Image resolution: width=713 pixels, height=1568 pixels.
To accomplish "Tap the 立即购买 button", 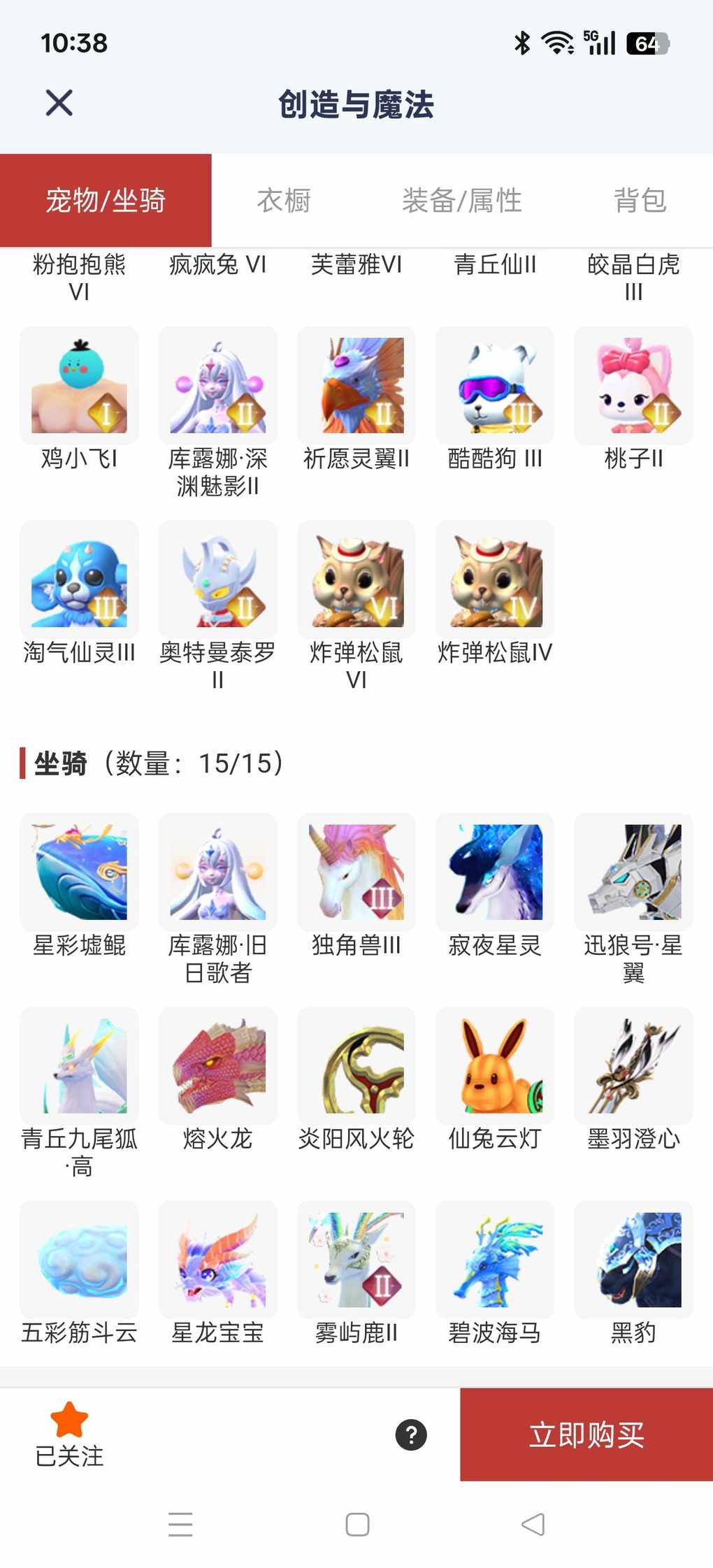I will pos(586,1434).
